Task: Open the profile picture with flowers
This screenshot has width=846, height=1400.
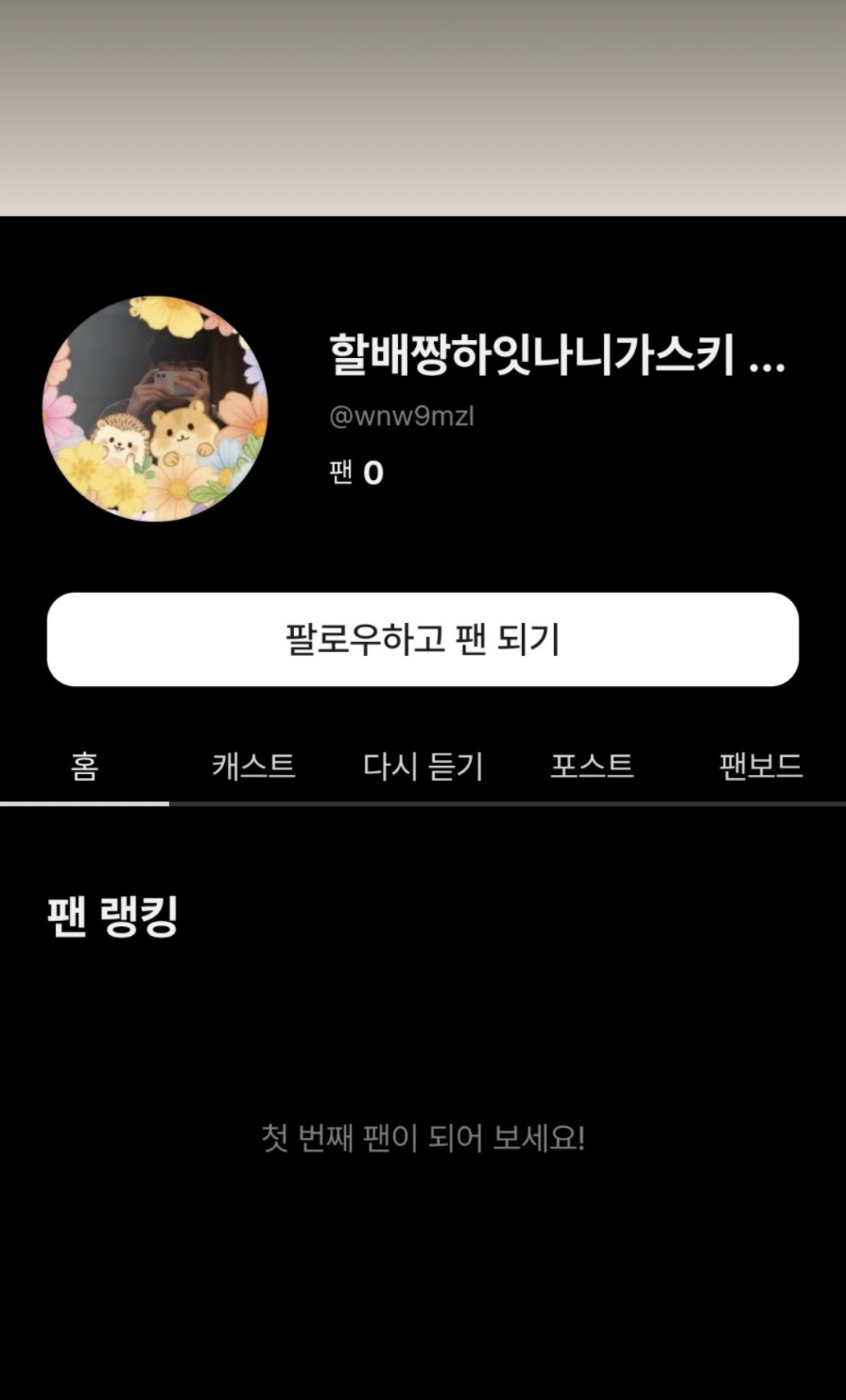Action: click(x=156, y=408)
